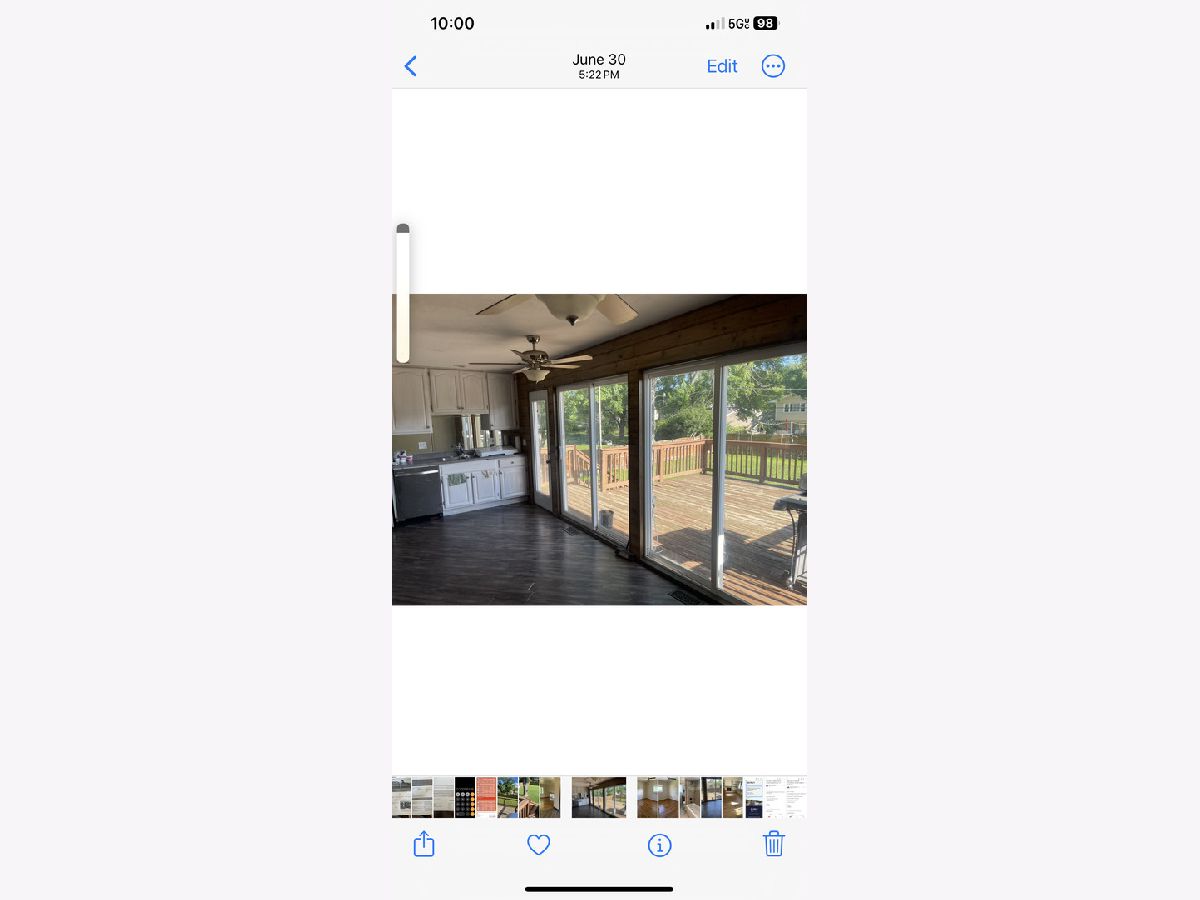
Task: Tap the kitchen photo to toggle fullscreen
Action: [x=599, y=449]
